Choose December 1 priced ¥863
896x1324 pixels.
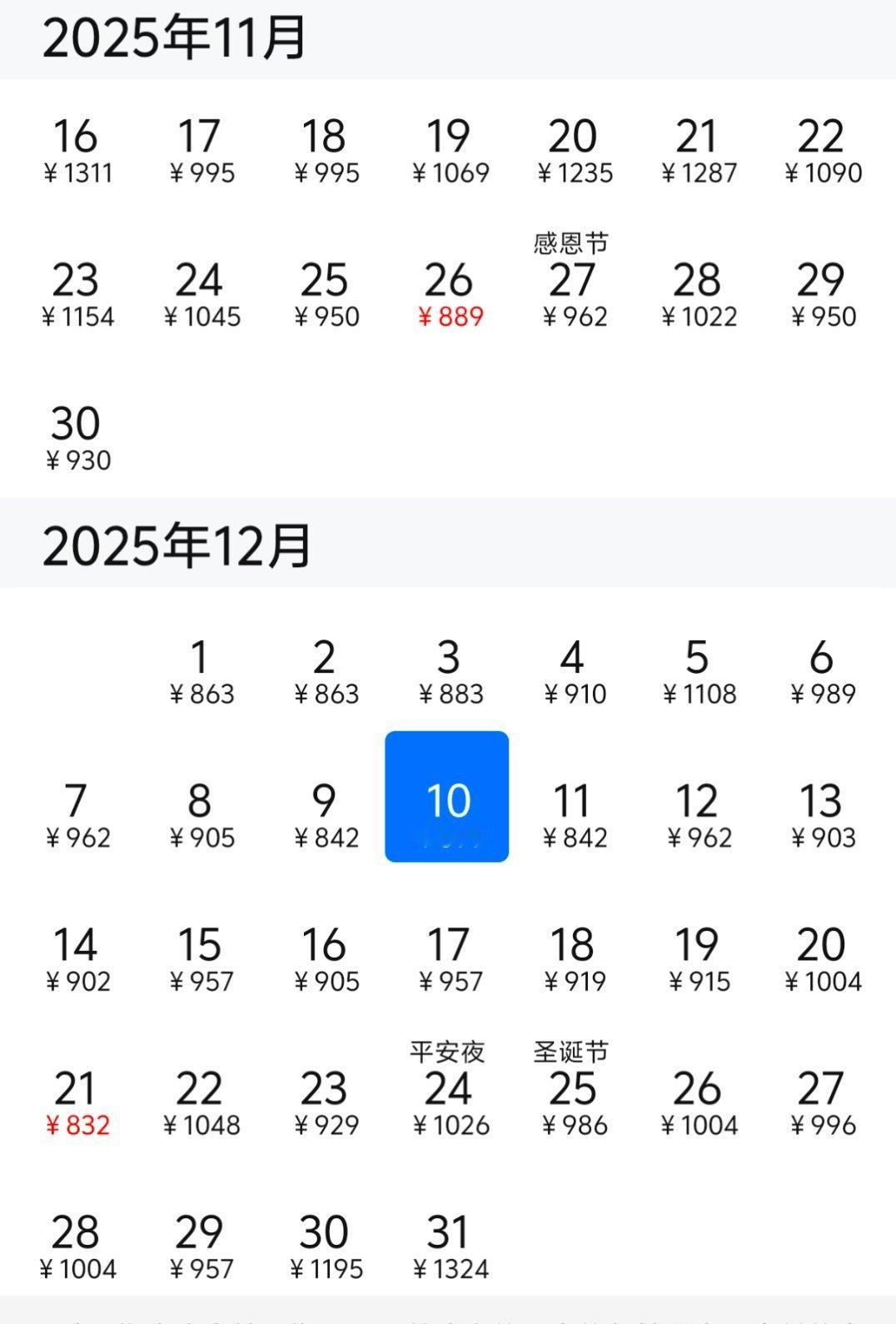click(x=200, y=670)
